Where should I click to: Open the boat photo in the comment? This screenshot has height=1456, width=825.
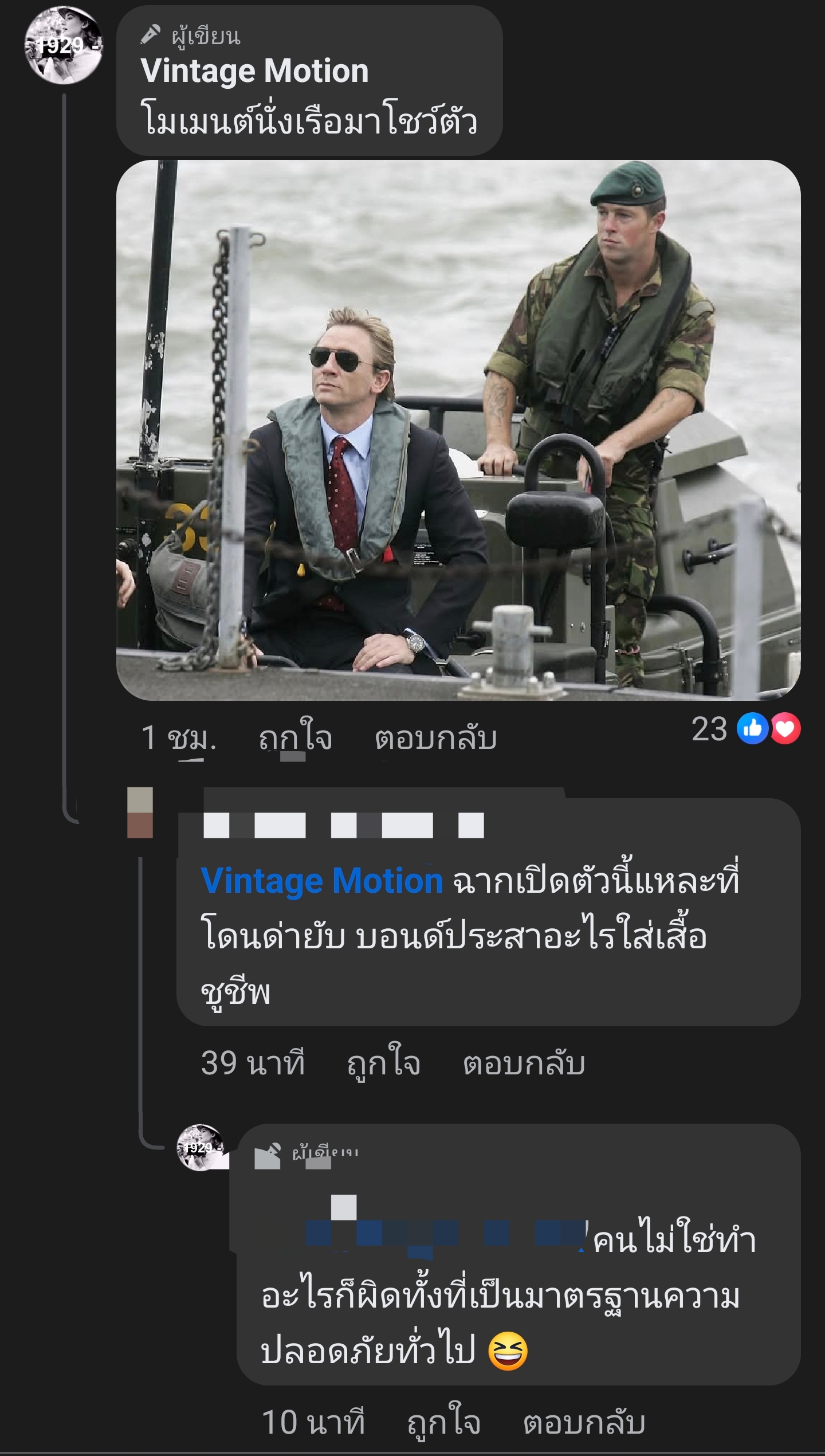point(458,430)
